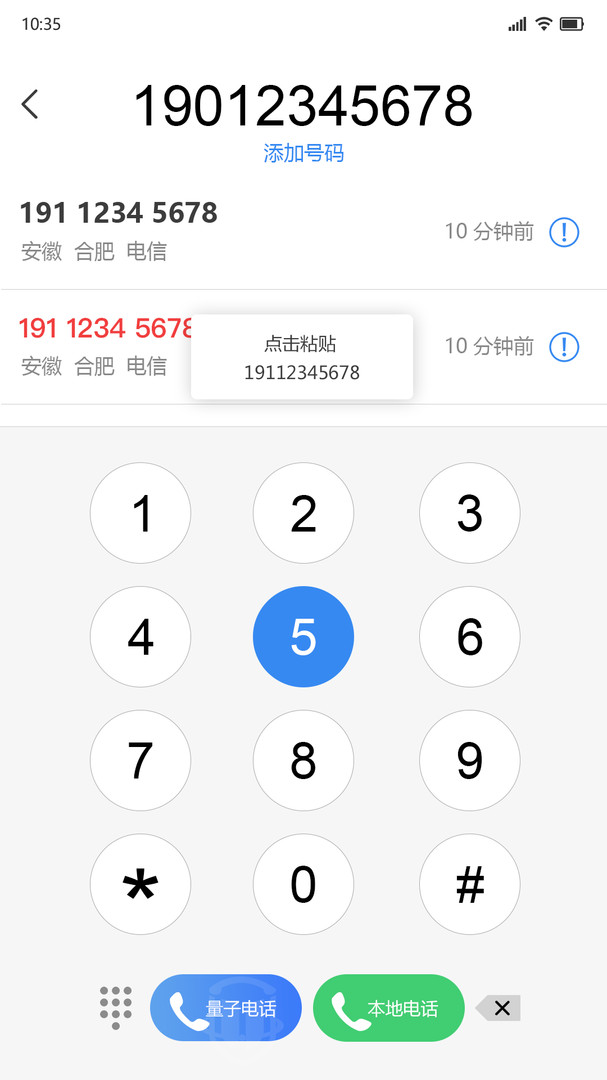Tap the star key

point(141,884)
